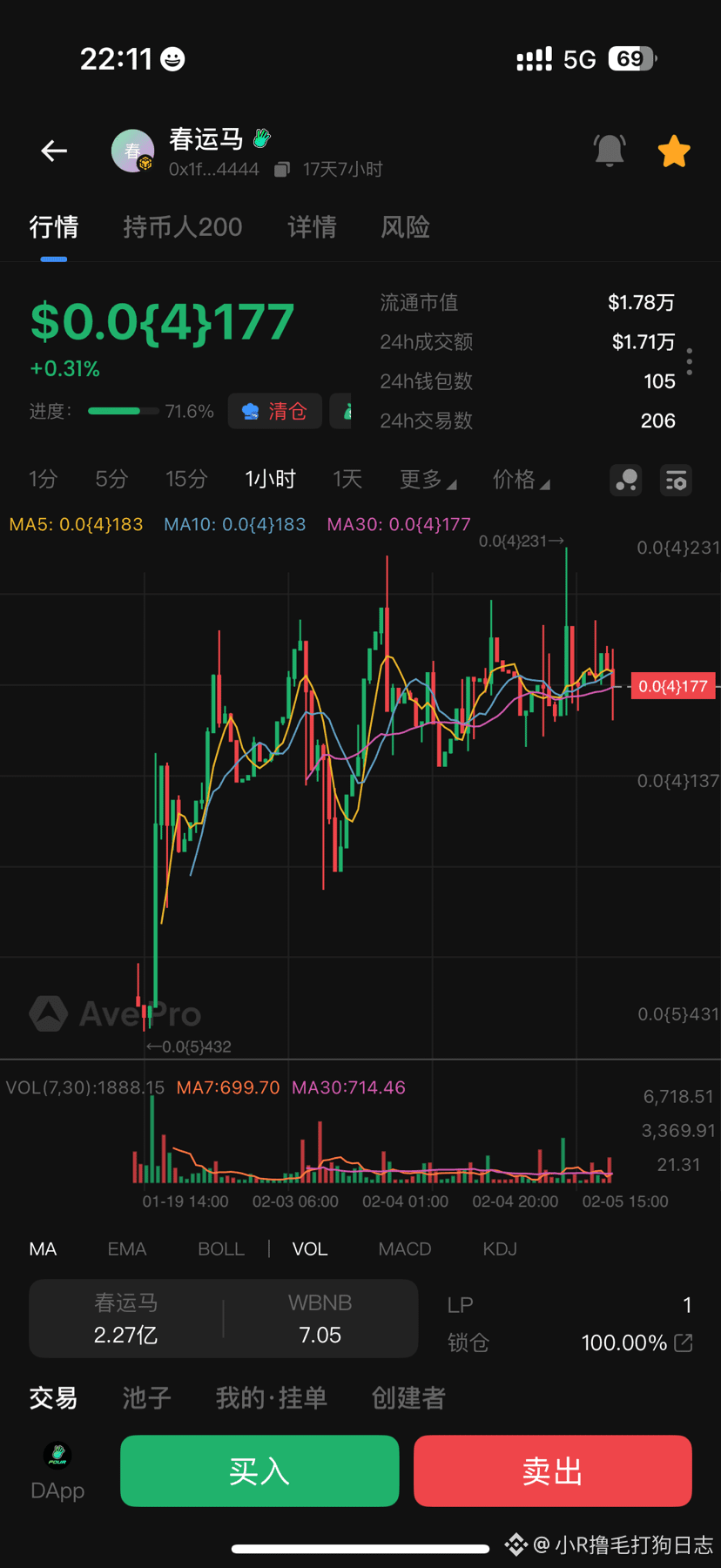Viewport: 721px width, 1568px height.
Task: Open the price alert bell
Action: pyautogui.click(x=610, y=151)
